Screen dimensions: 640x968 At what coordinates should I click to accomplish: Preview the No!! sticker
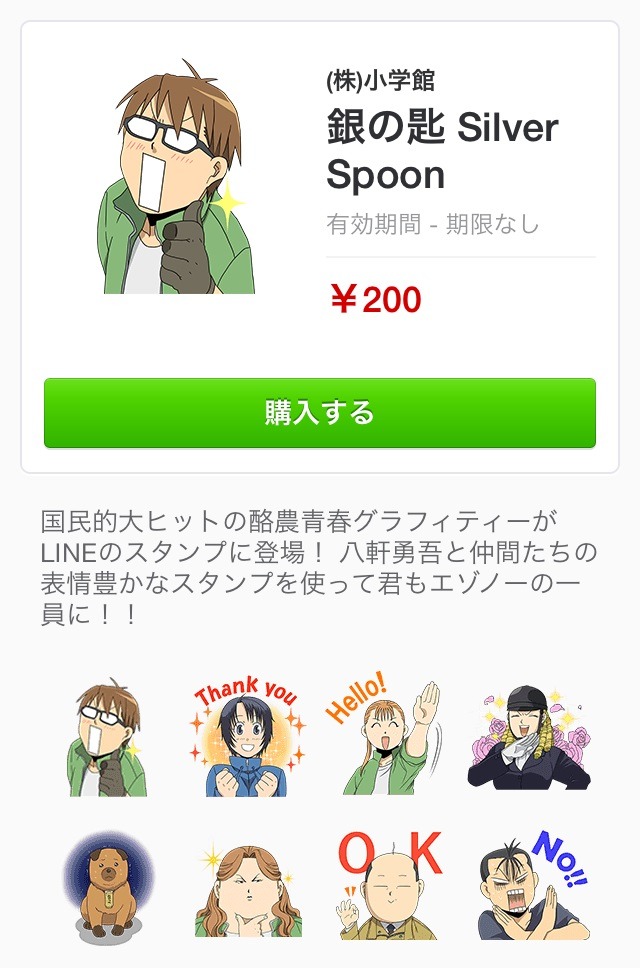(x=530, y=884)
